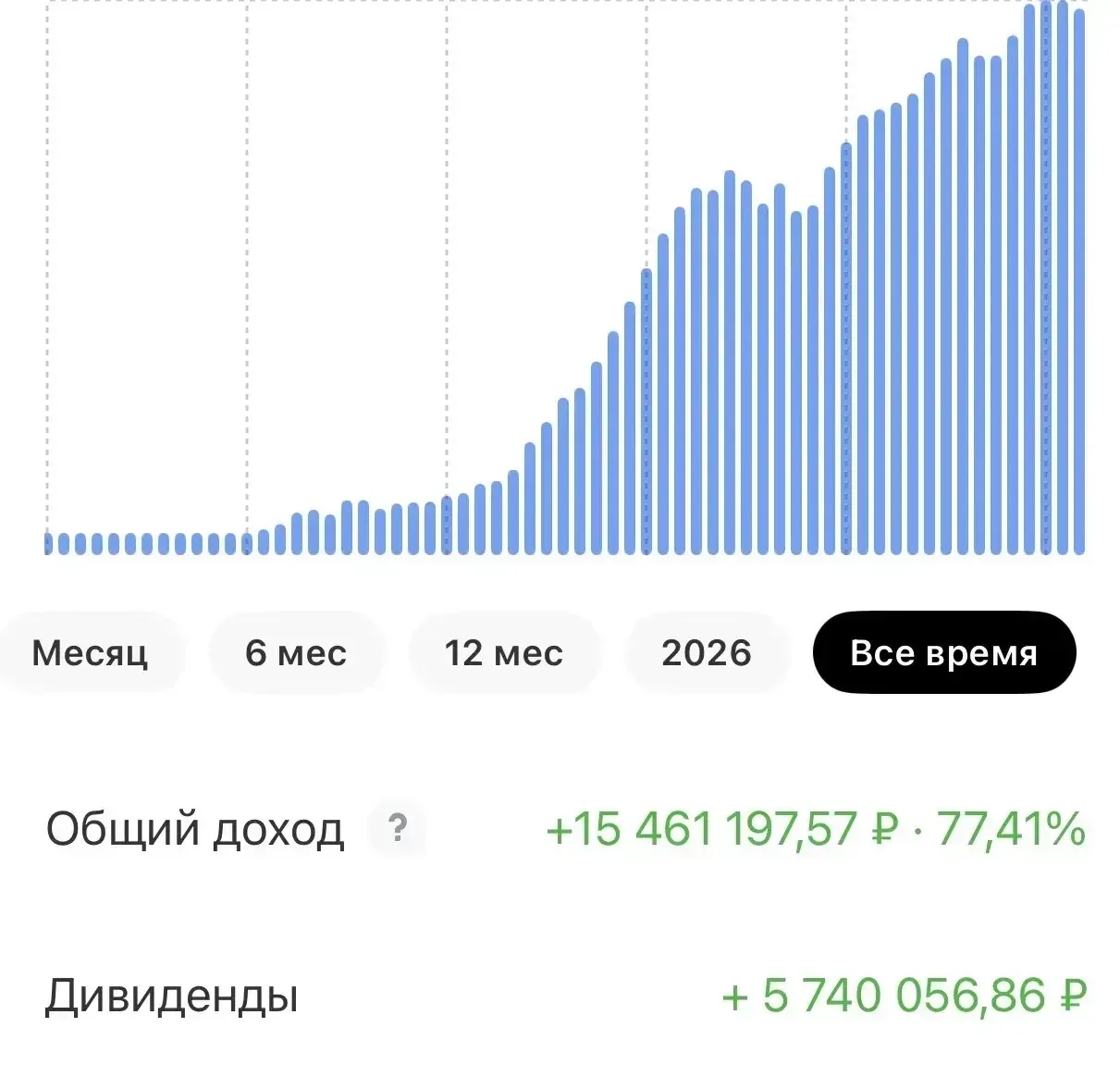
Task: Select the Все время chip
Action: tap(943, 653)
